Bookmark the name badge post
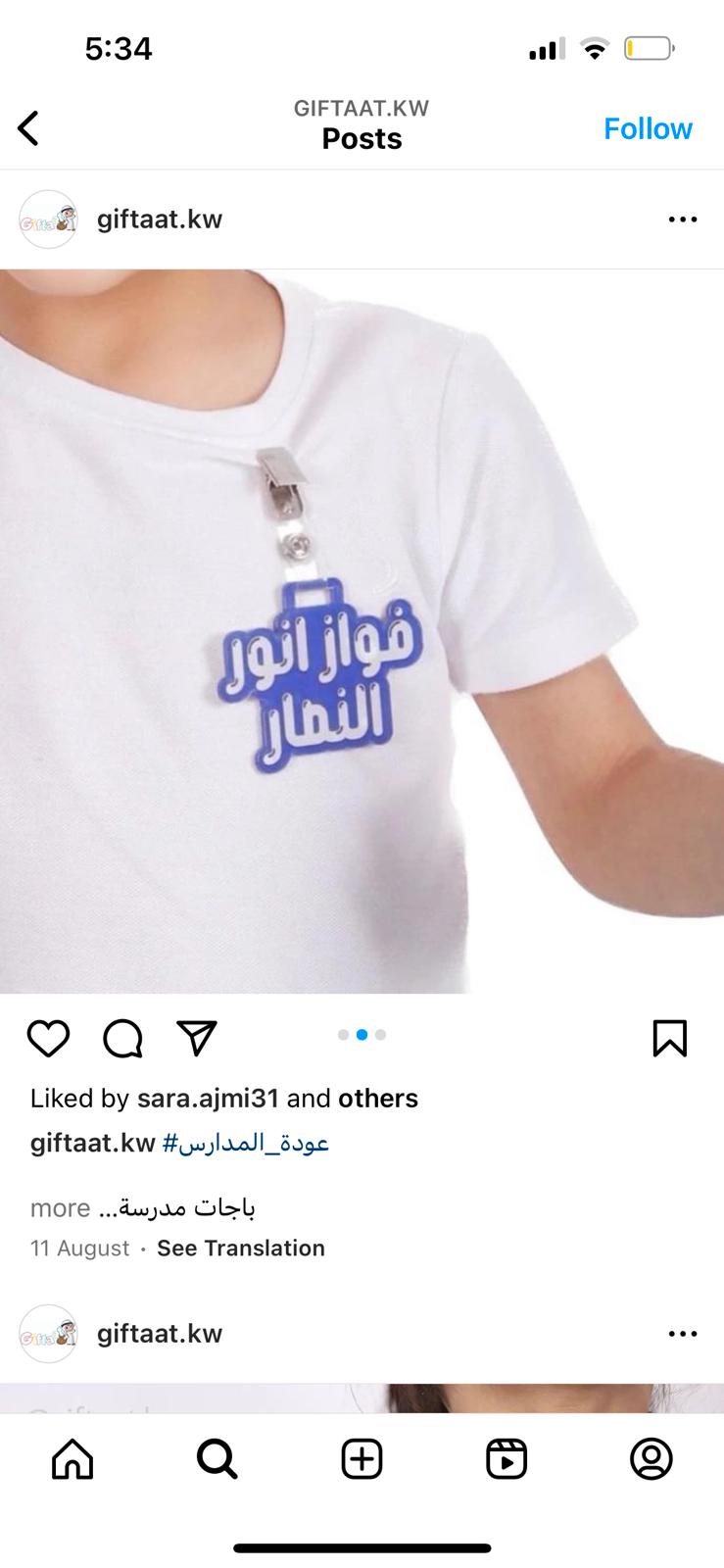Screen dimensions: 724x1568 click(x=670, y=1039)
